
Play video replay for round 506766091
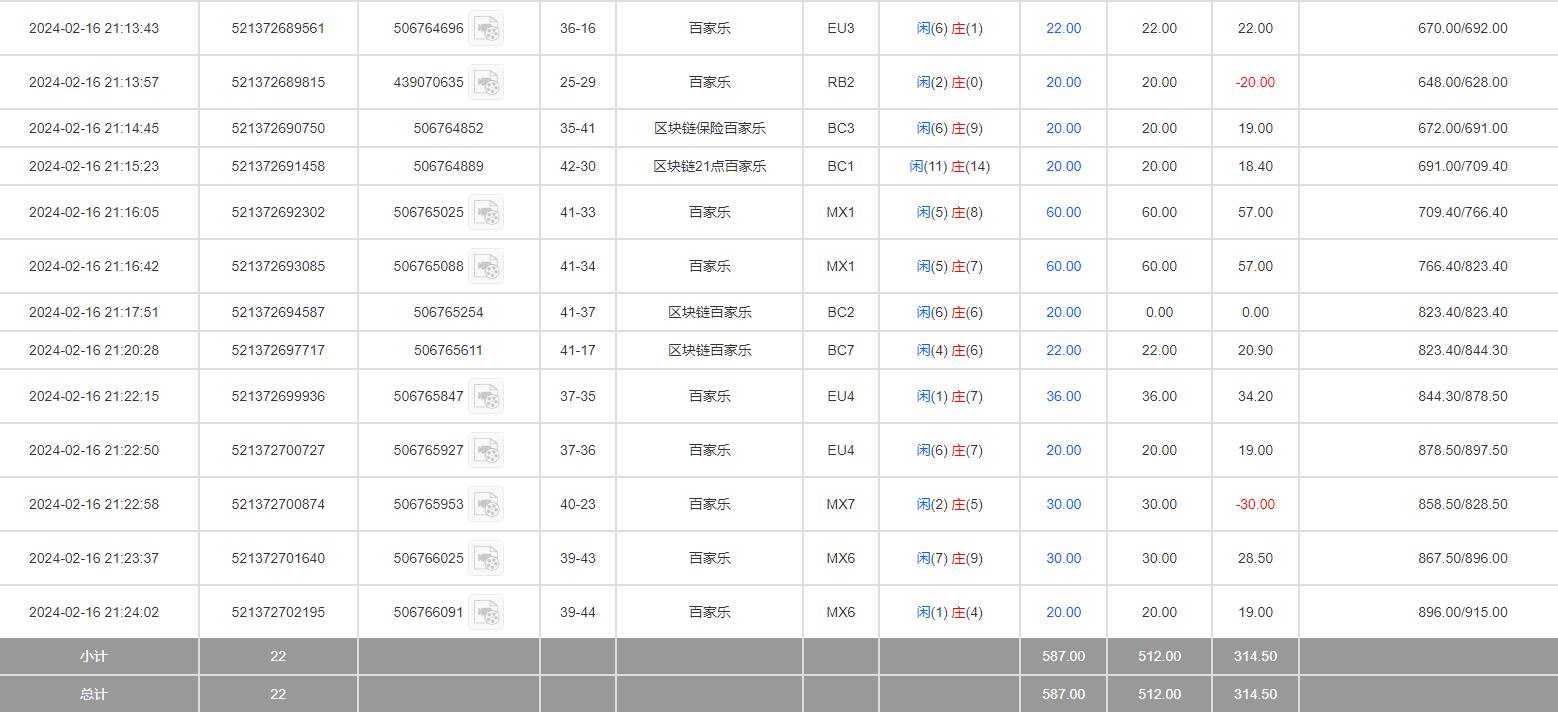pyautogui.click(x=486, y=613)
